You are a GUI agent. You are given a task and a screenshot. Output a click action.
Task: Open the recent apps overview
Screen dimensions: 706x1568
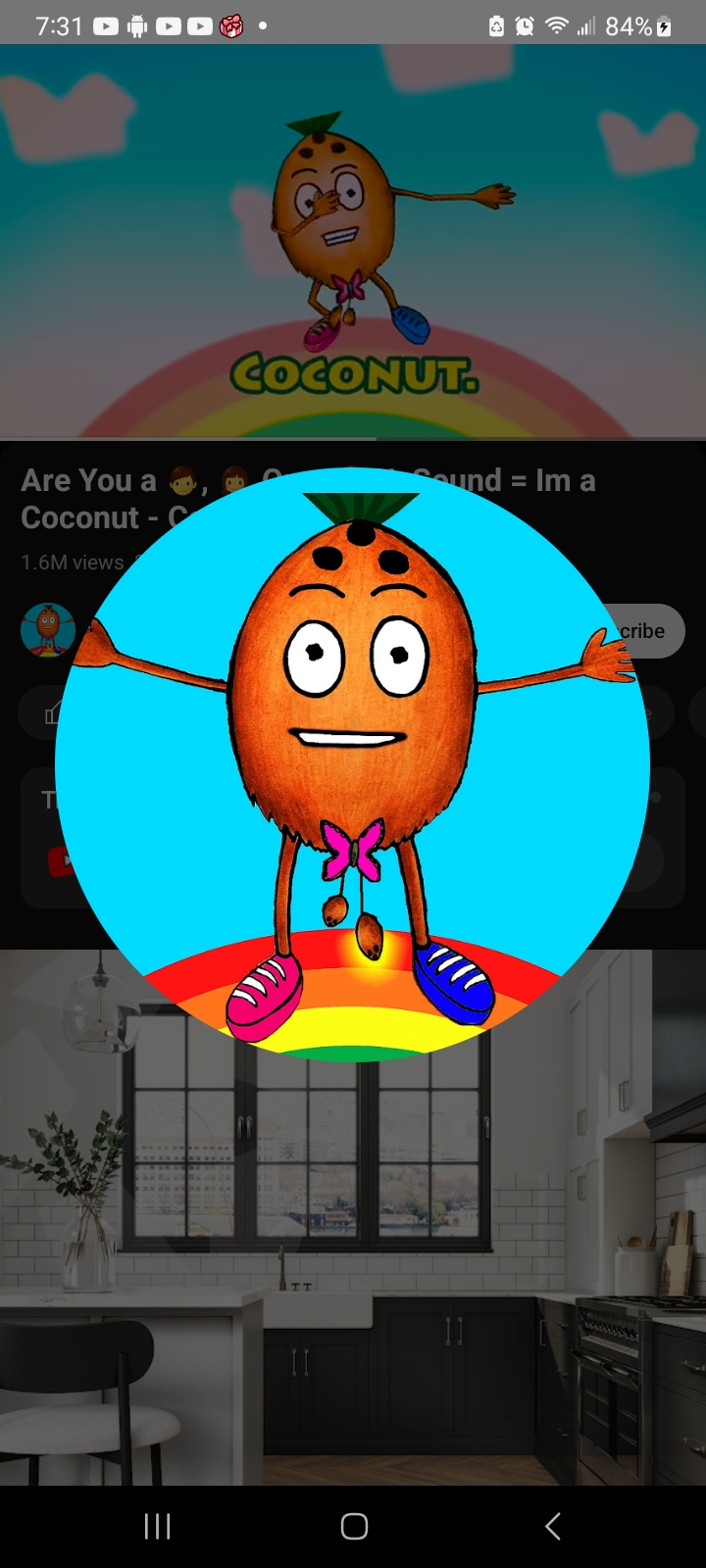pyautogui.click(x=157, y=1526)
